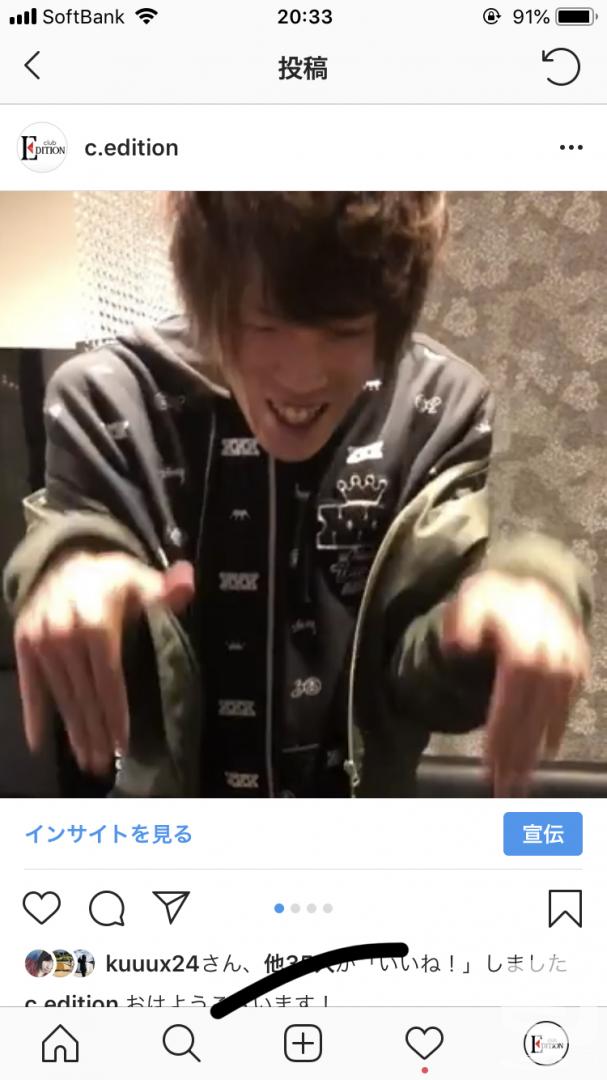The width and height of the screenshot is (607, 1080).
Task: Open comments with the speech bubble icon
Action: [107, 908]
